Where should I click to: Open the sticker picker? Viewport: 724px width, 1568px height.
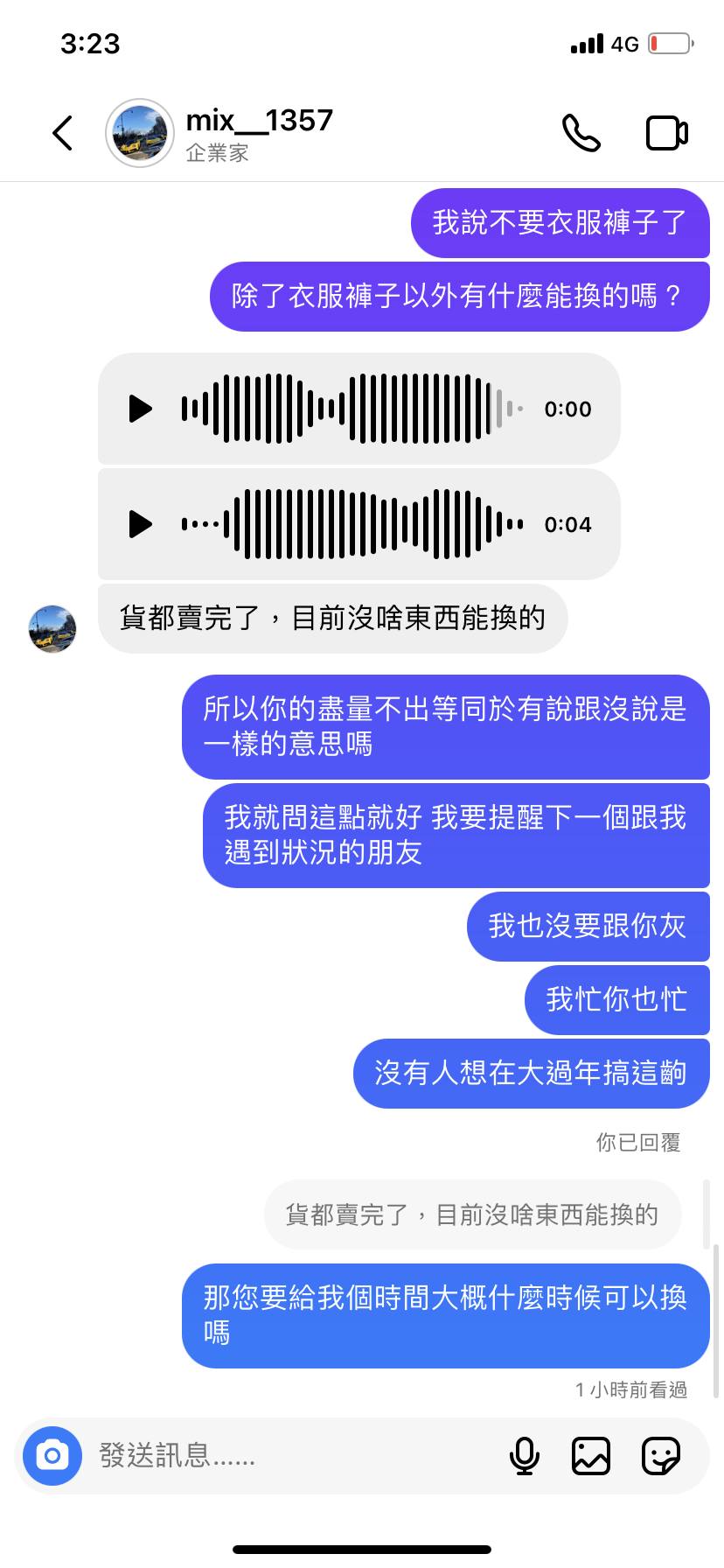point(661,1456)
